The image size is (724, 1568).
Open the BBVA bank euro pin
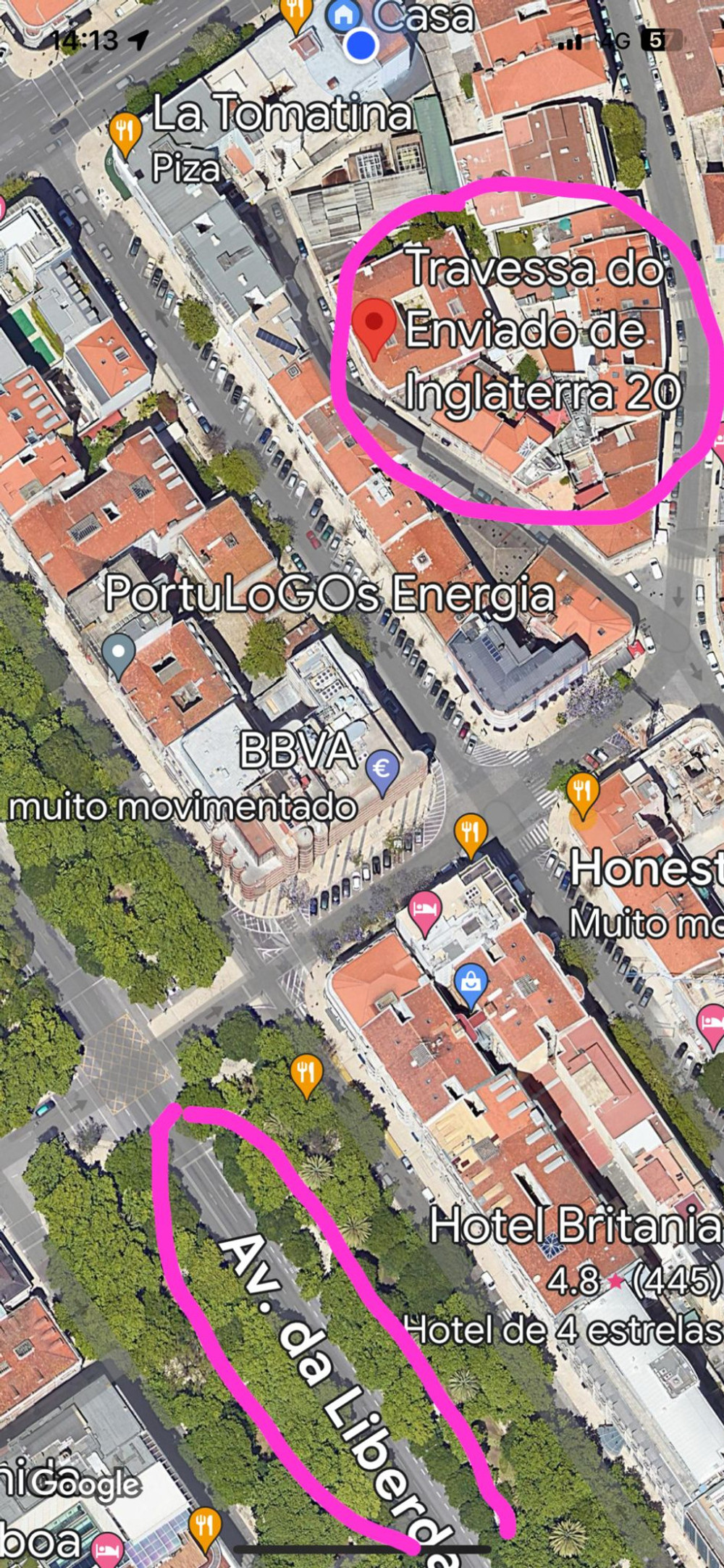coord(382,769)
